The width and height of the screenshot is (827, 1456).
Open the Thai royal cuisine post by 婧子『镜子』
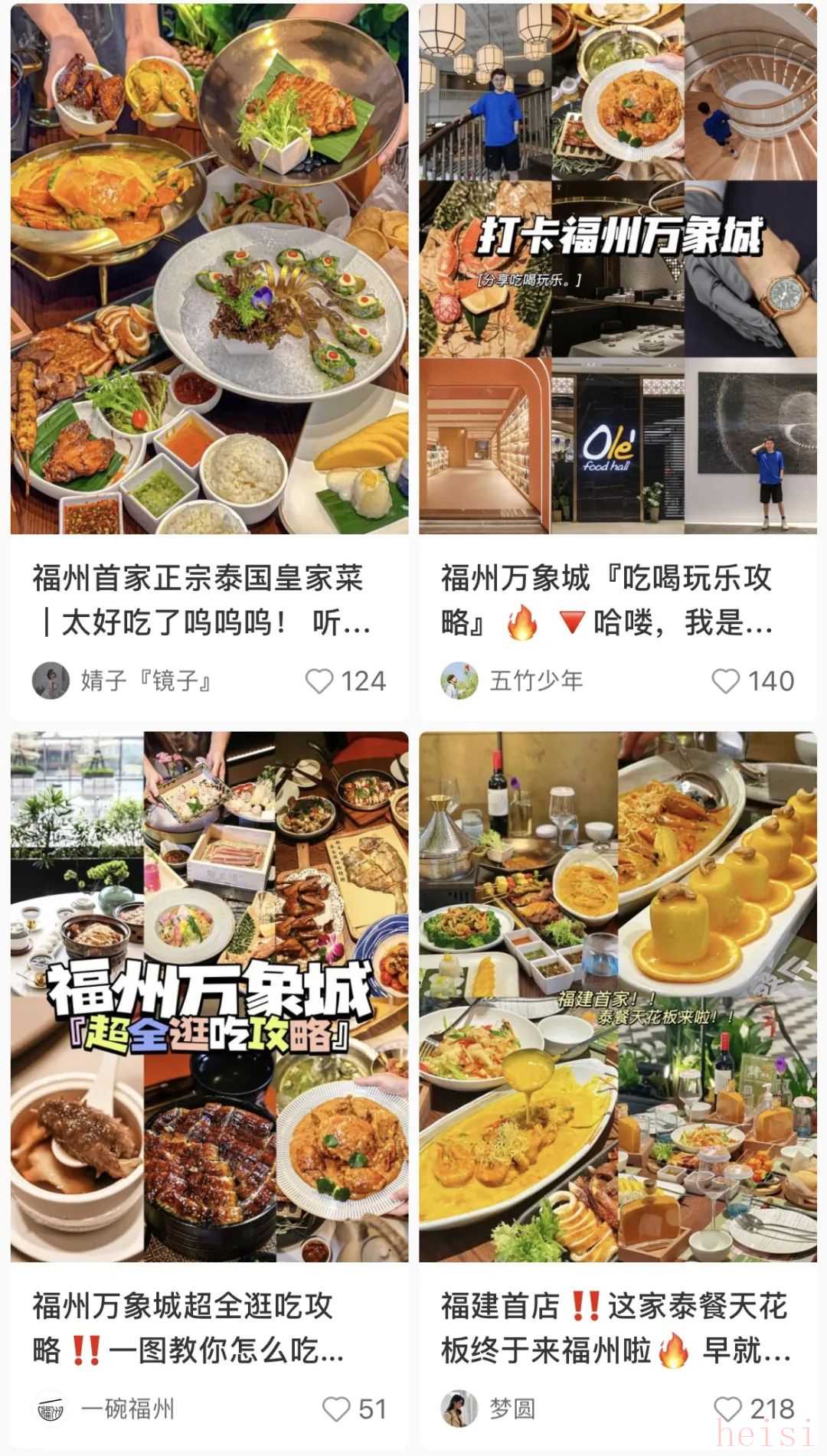coord(209,269)
